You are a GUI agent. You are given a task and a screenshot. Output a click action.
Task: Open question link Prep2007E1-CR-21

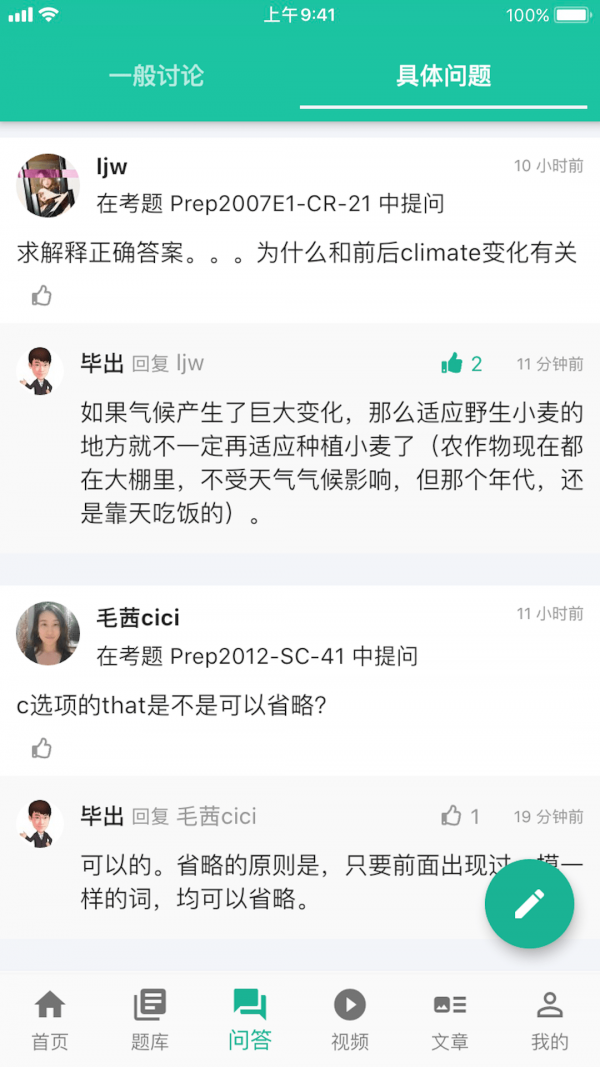[270, 204]
